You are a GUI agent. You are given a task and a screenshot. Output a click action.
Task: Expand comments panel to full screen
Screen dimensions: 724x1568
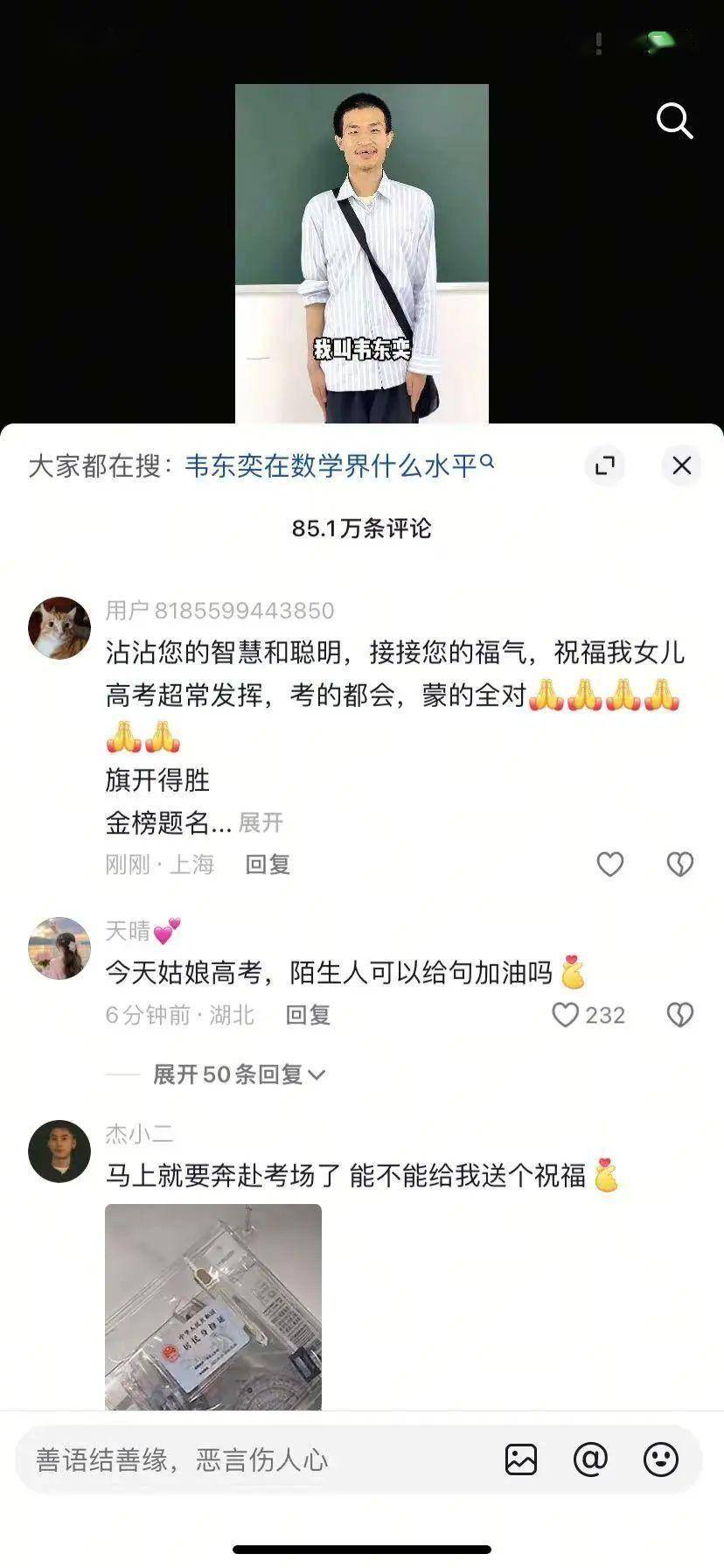[x=604, y=465]
